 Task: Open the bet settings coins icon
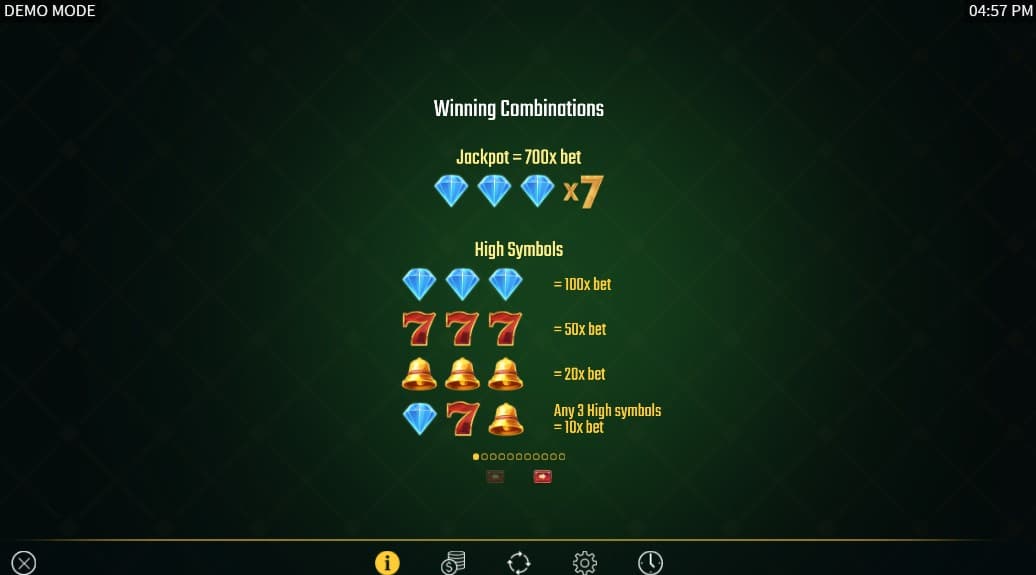pyautogui.click(x=453, y=562)
